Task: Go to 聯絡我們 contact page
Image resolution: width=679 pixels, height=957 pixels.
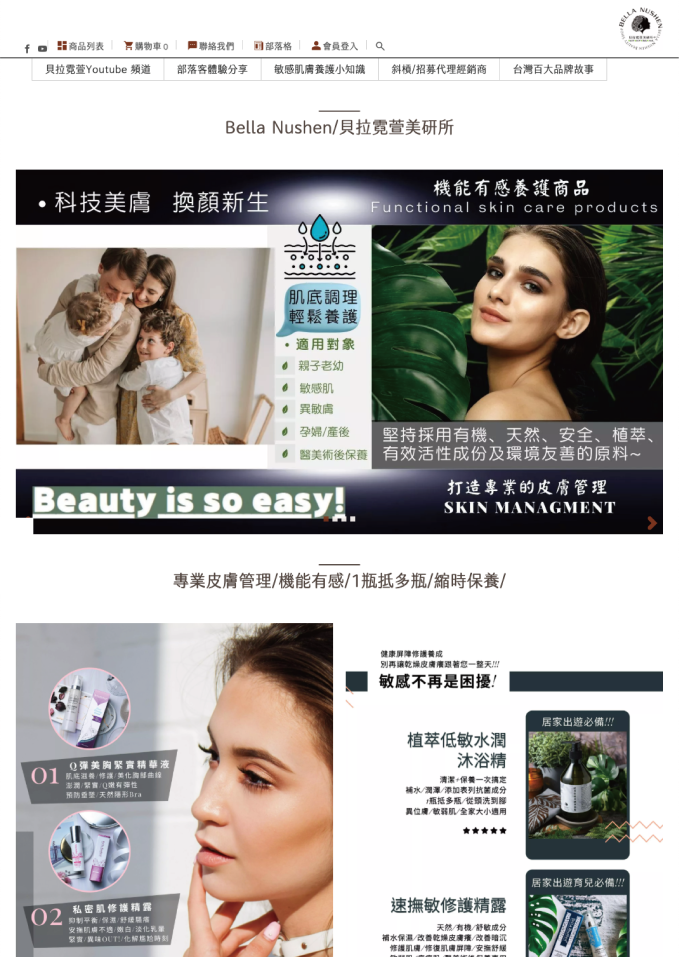Action: 211,46
